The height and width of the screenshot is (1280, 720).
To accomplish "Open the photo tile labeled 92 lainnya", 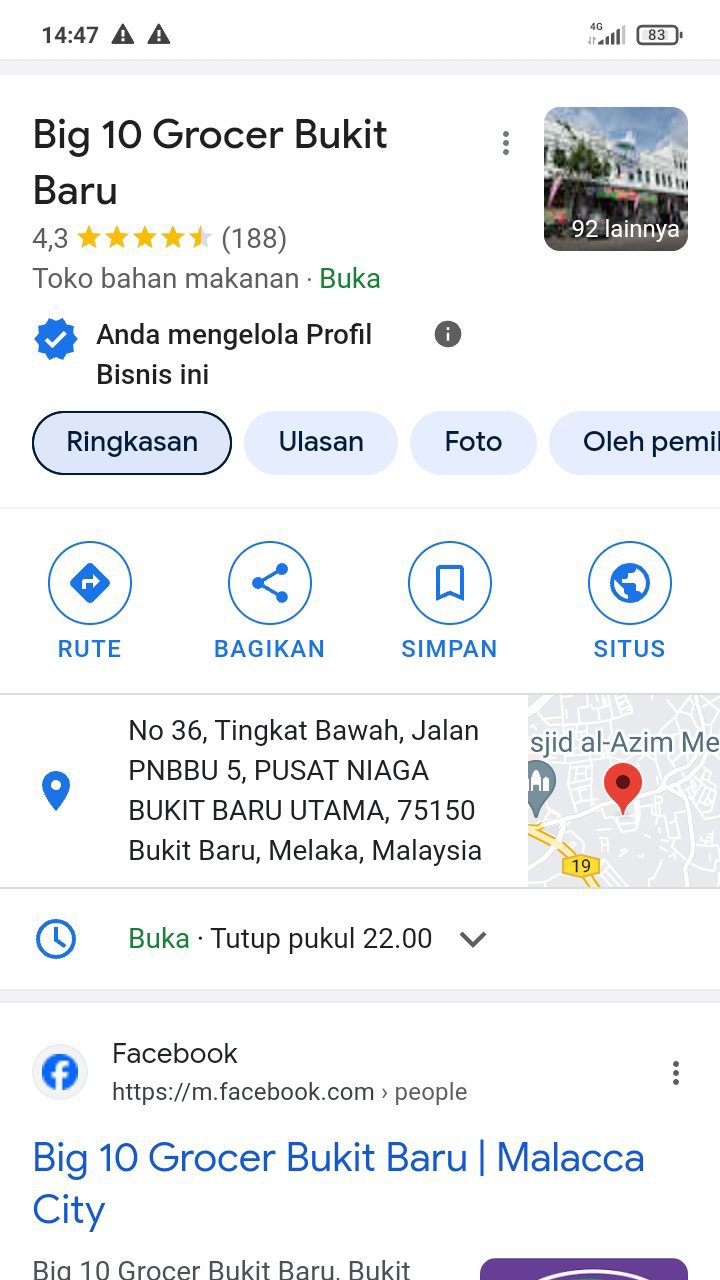I will coord(615,179).
